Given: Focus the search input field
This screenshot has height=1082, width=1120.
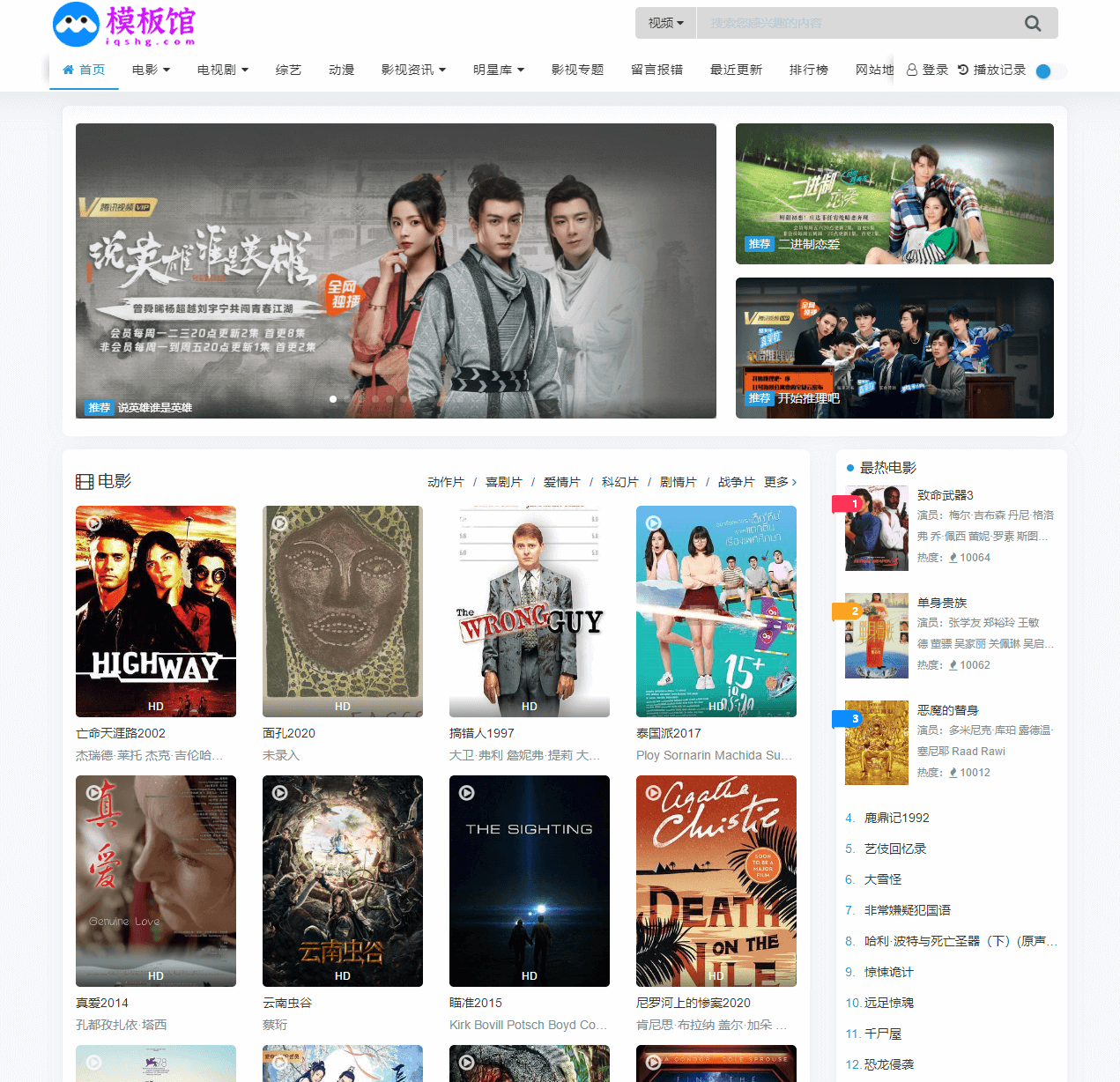Looking at the screenshot, I should tap(855, 24).
